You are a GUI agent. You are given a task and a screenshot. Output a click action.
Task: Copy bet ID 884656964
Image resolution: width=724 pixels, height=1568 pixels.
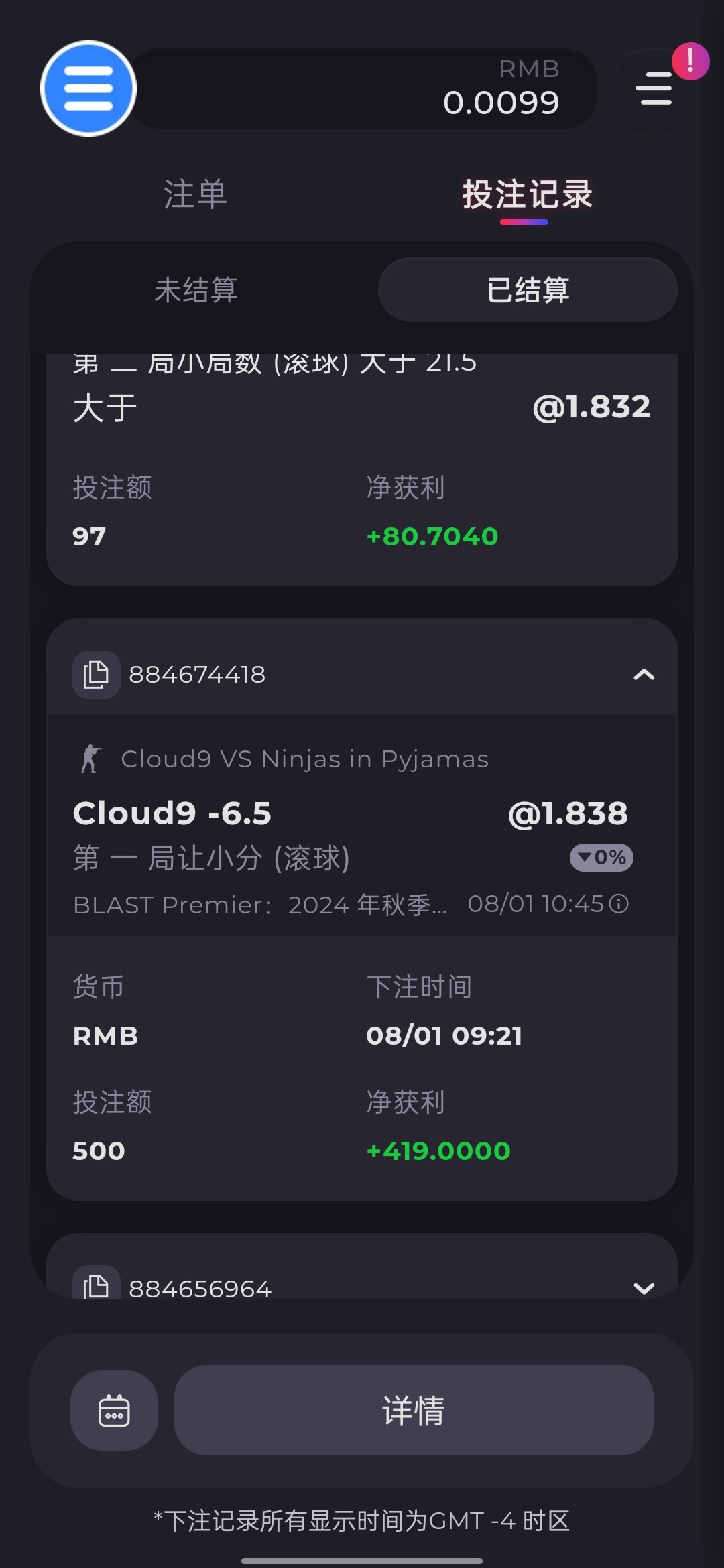(96, 1283)
